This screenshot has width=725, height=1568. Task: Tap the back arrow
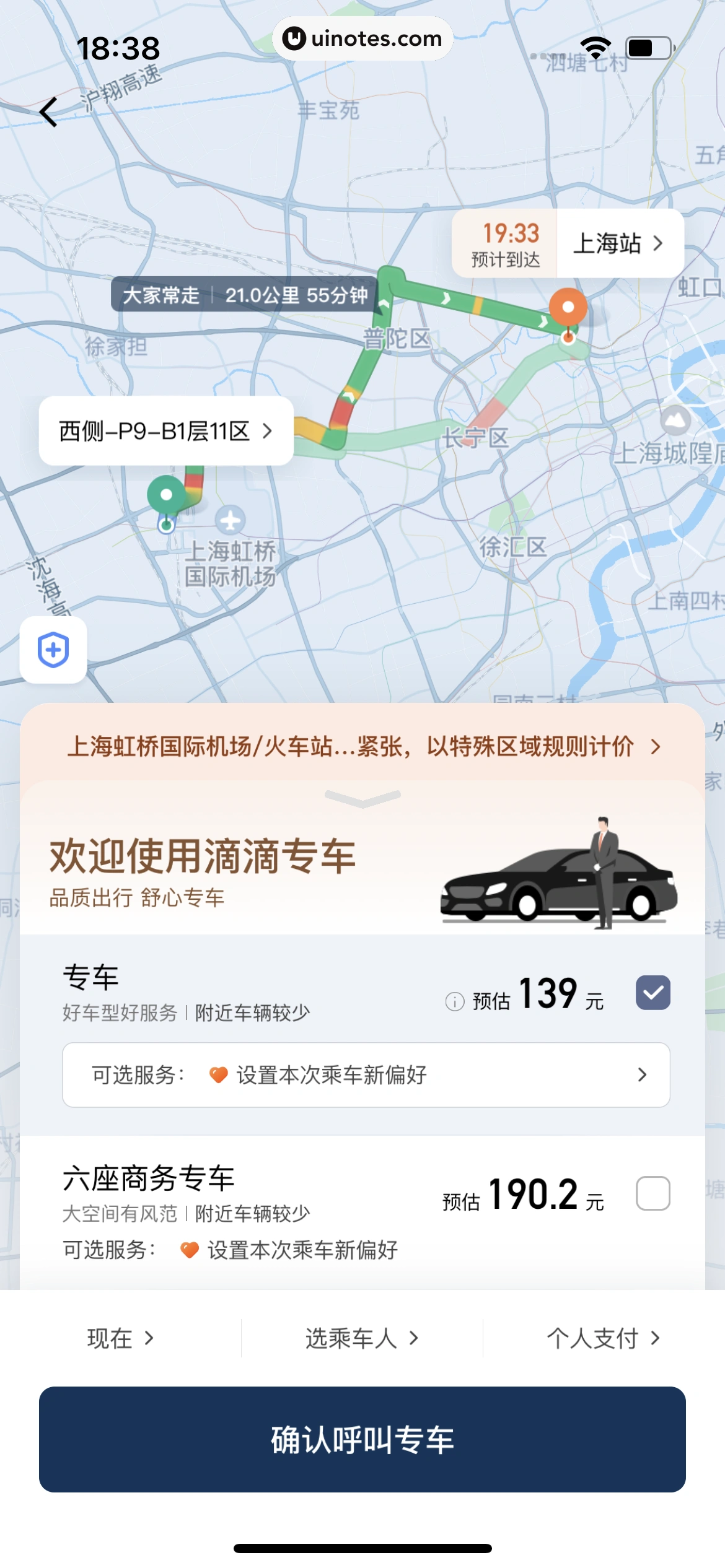click(48, 112)
